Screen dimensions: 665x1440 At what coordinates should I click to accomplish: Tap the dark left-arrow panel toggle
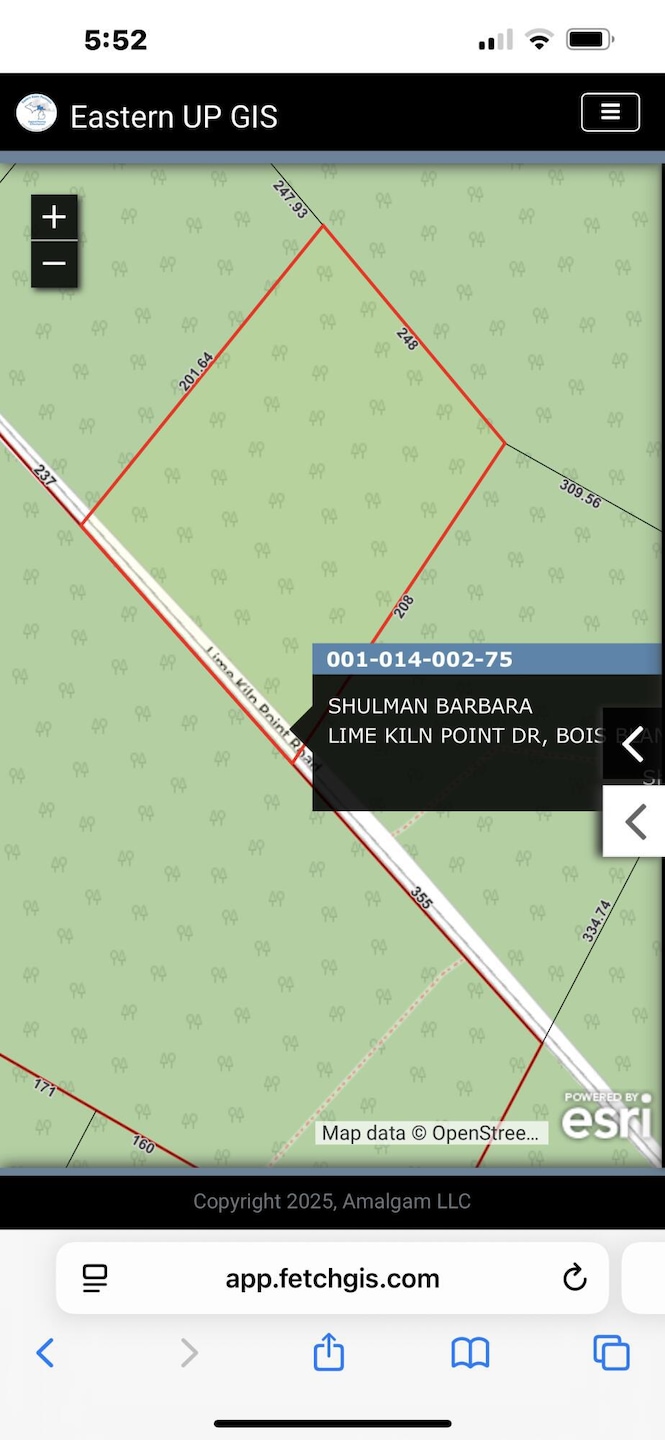pos(633,744)
